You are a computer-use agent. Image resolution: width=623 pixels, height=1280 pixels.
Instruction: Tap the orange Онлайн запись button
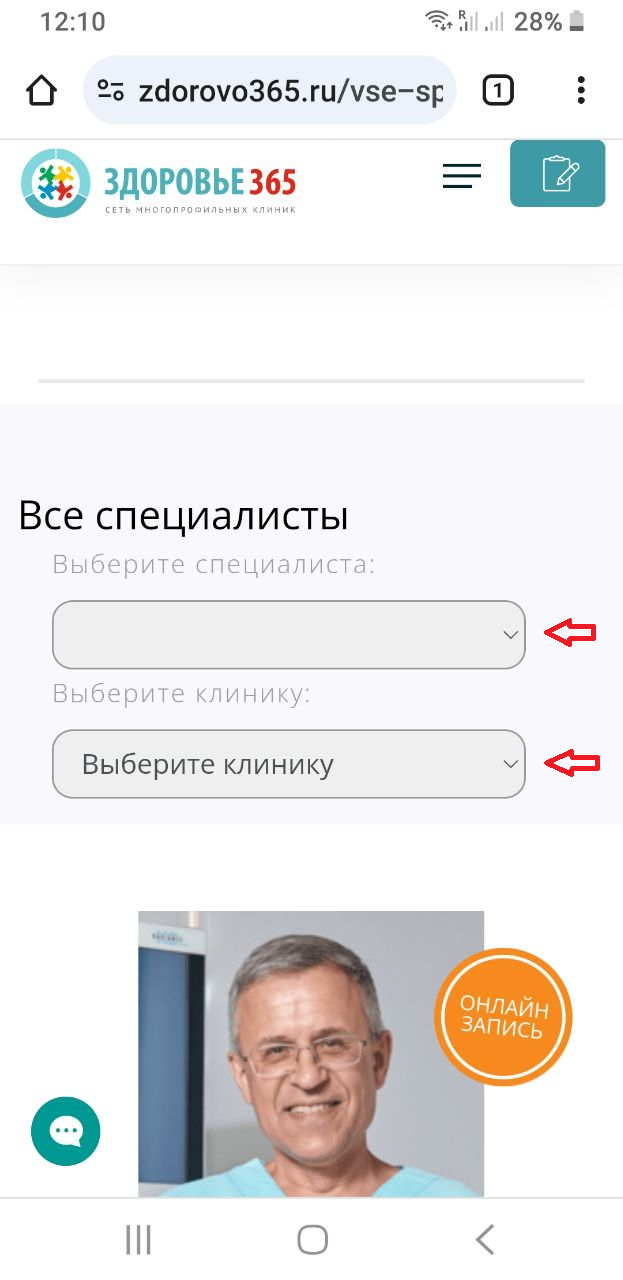[x=503, y=1016]
